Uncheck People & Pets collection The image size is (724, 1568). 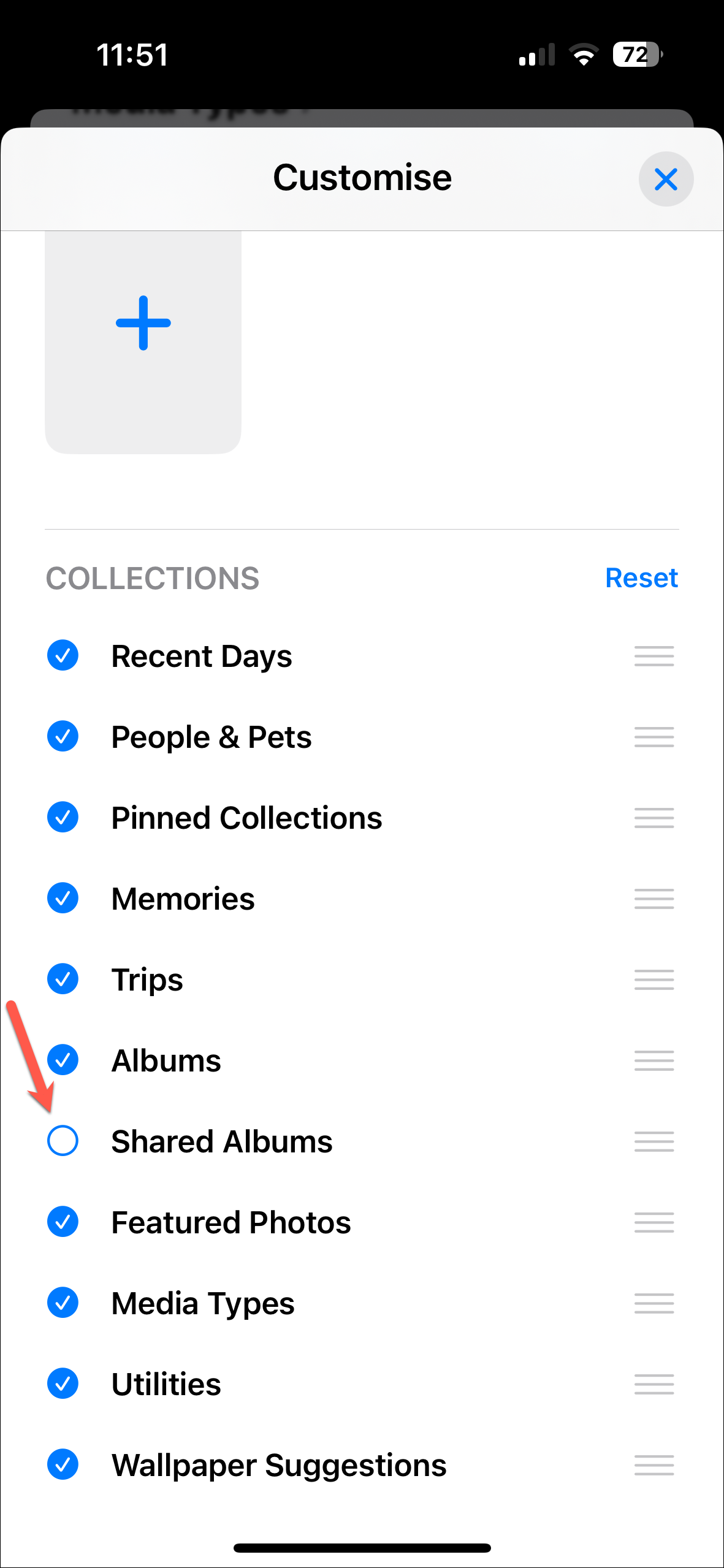click(x=63, y=736)
